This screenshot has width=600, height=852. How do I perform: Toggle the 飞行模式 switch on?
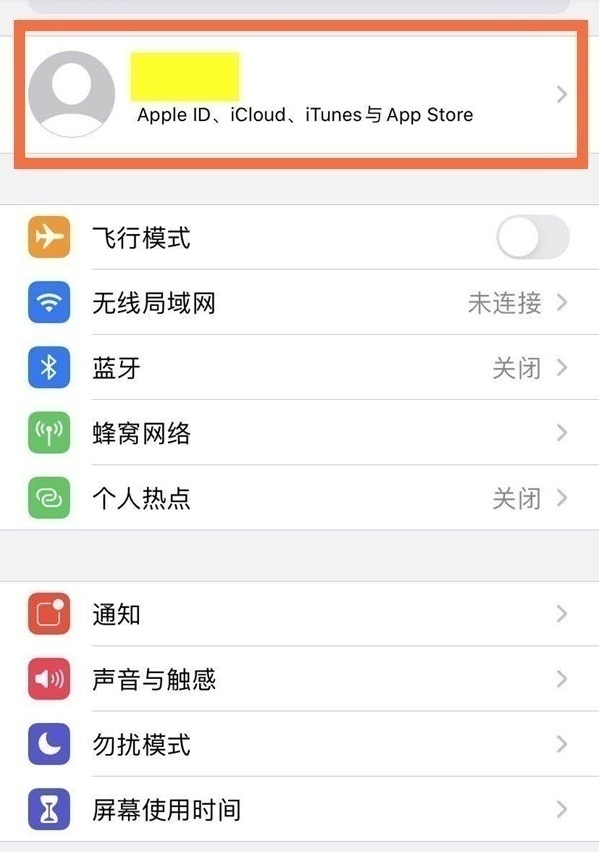[x=532, y=238]
